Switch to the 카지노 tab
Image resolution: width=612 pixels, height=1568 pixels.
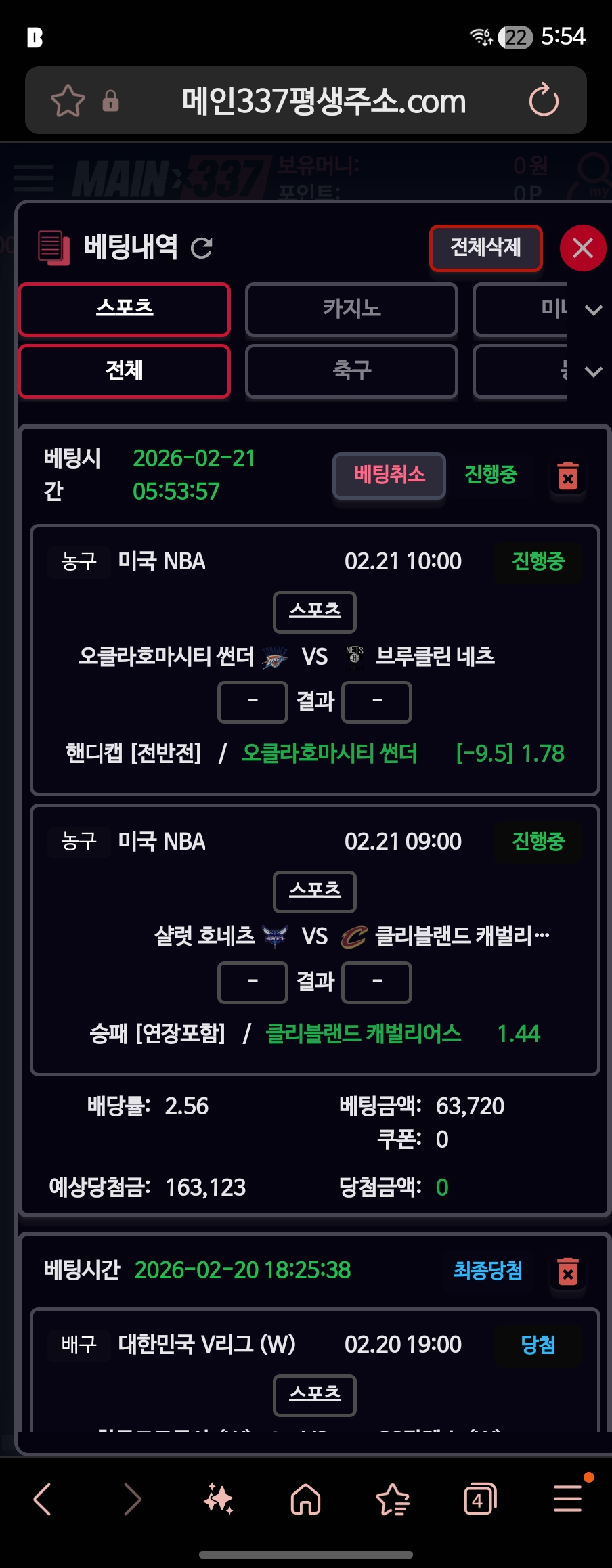351,309
